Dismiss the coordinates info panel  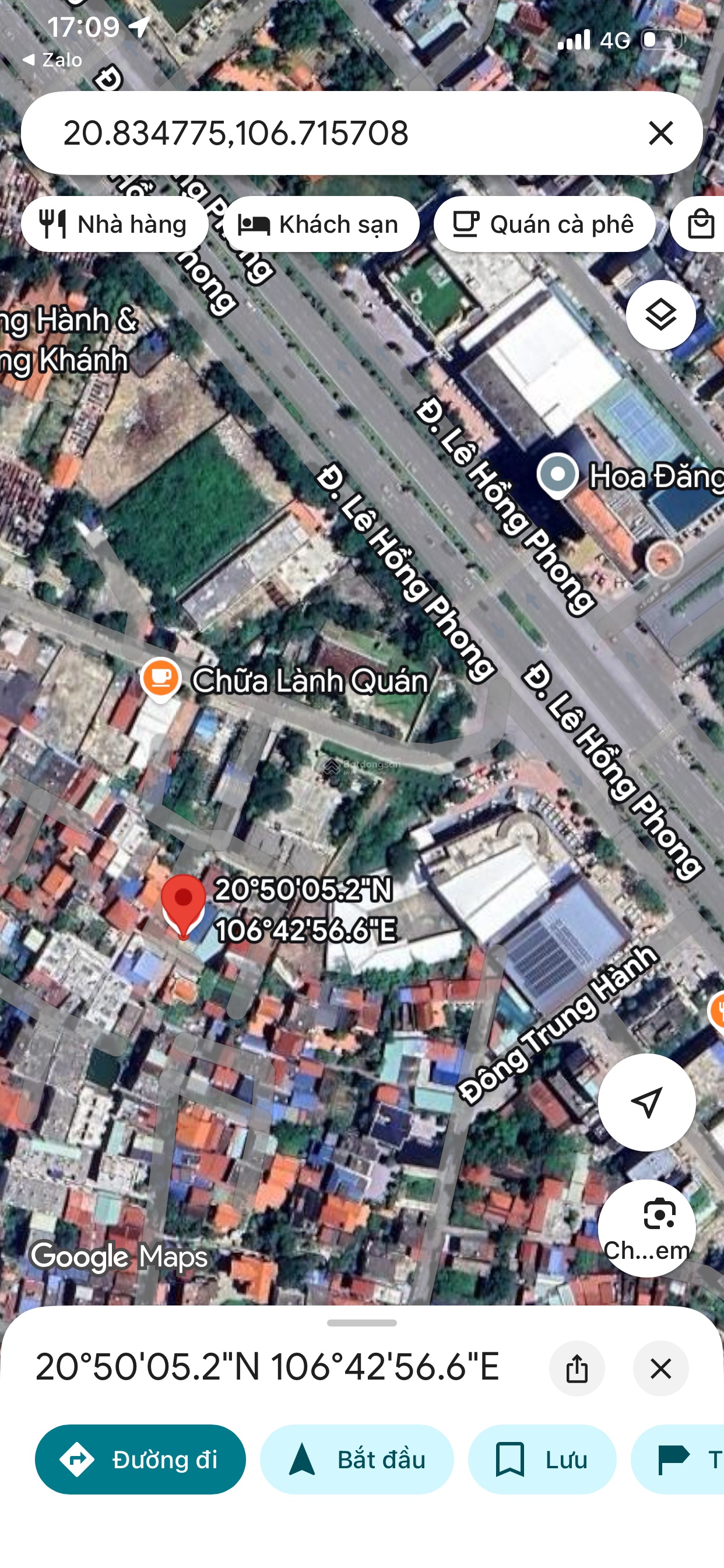660,1368
